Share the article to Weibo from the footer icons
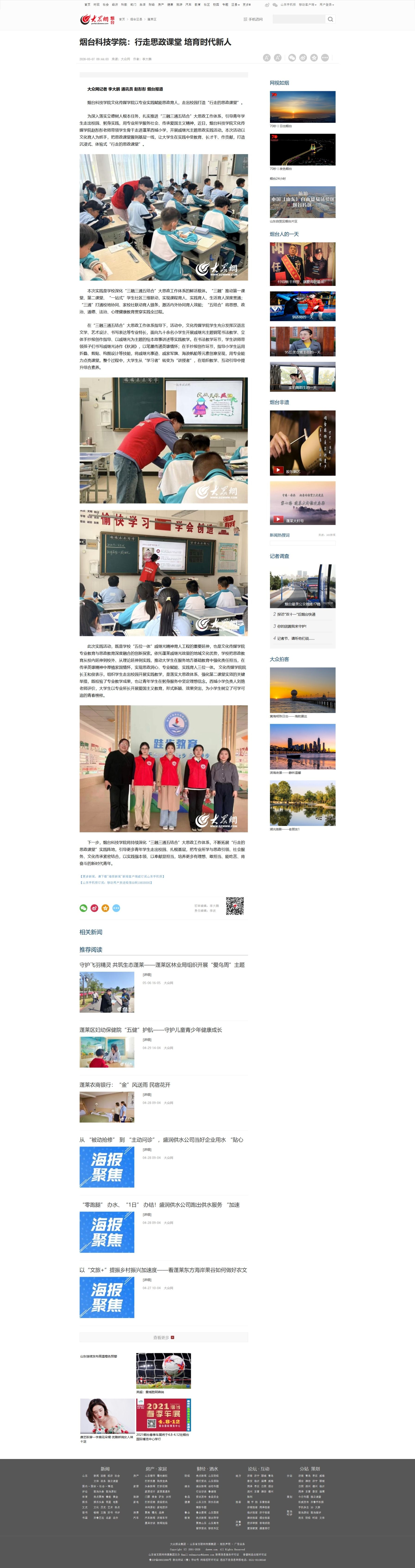The height and width of the screenshot is (1568, 415). [x=94, y=908]
